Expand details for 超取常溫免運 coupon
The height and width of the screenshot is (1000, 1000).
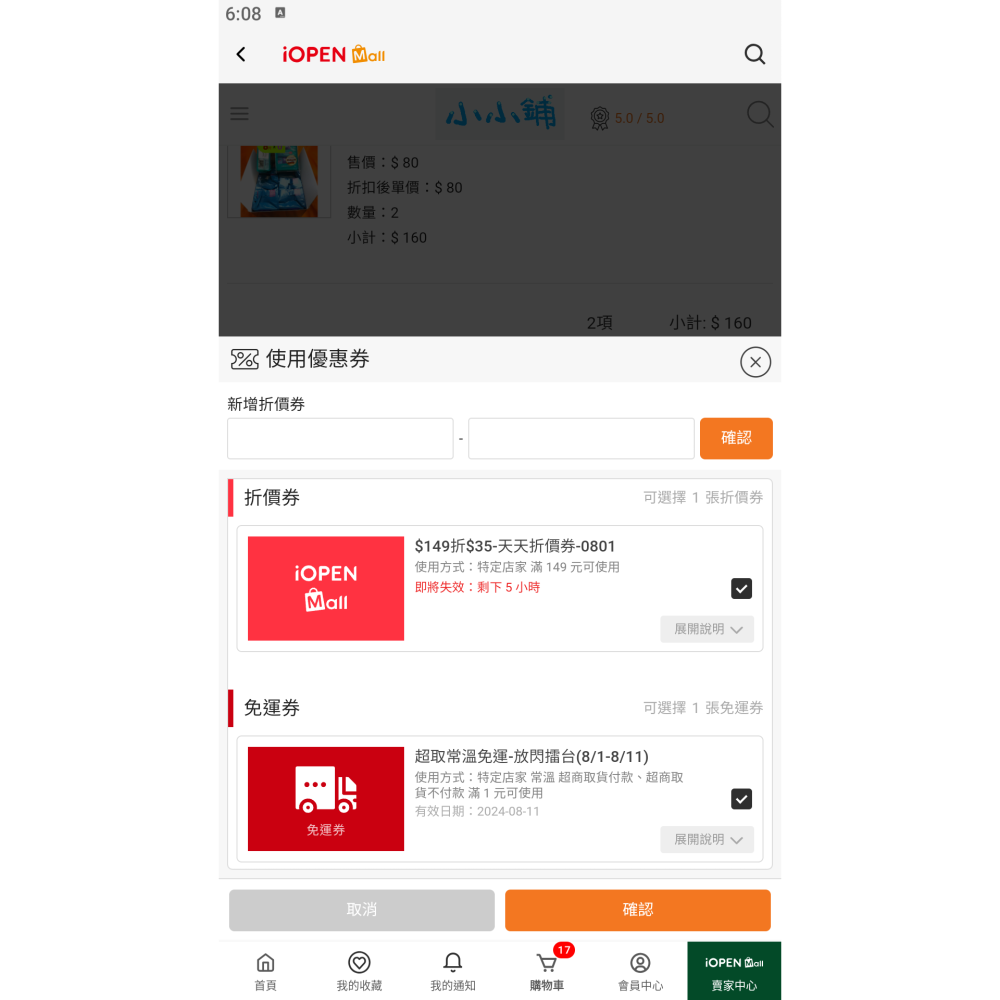click(707, 839)
